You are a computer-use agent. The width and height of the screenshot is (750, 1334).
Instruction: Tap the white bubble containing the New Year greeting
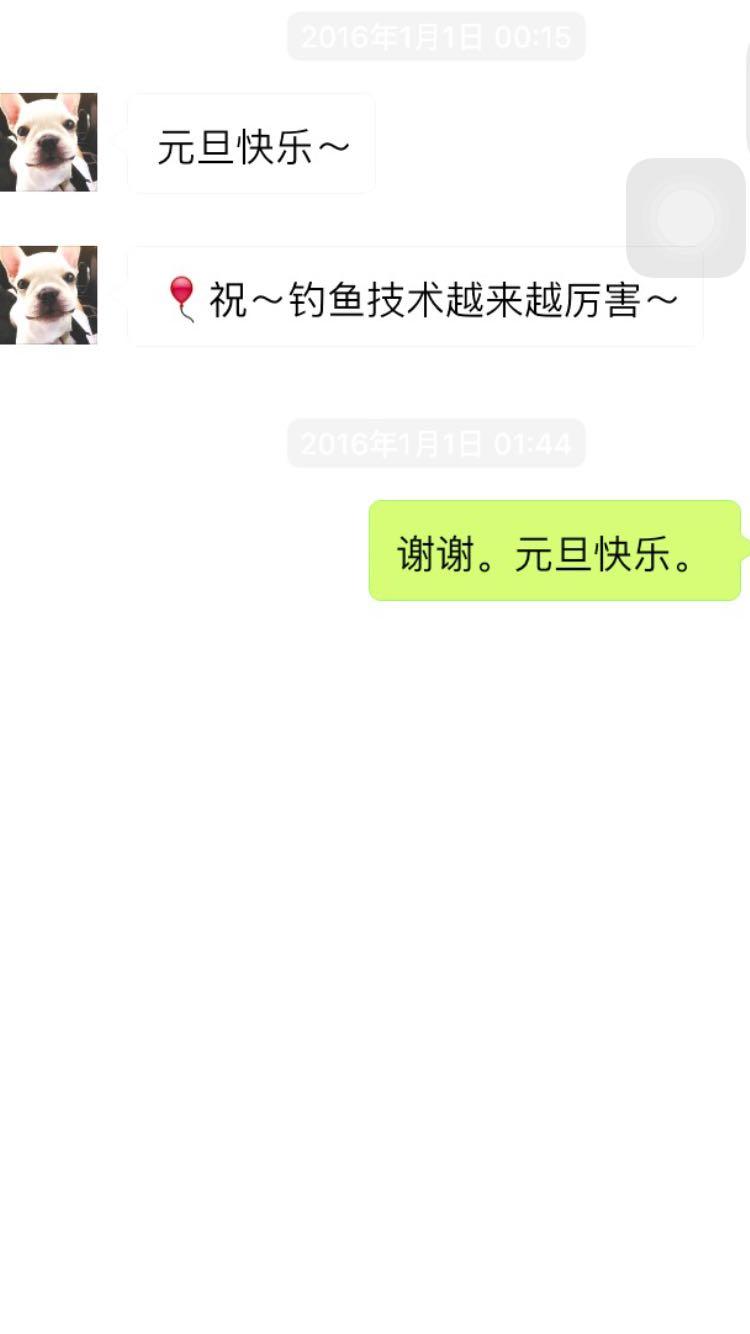[x=250, y=142]
